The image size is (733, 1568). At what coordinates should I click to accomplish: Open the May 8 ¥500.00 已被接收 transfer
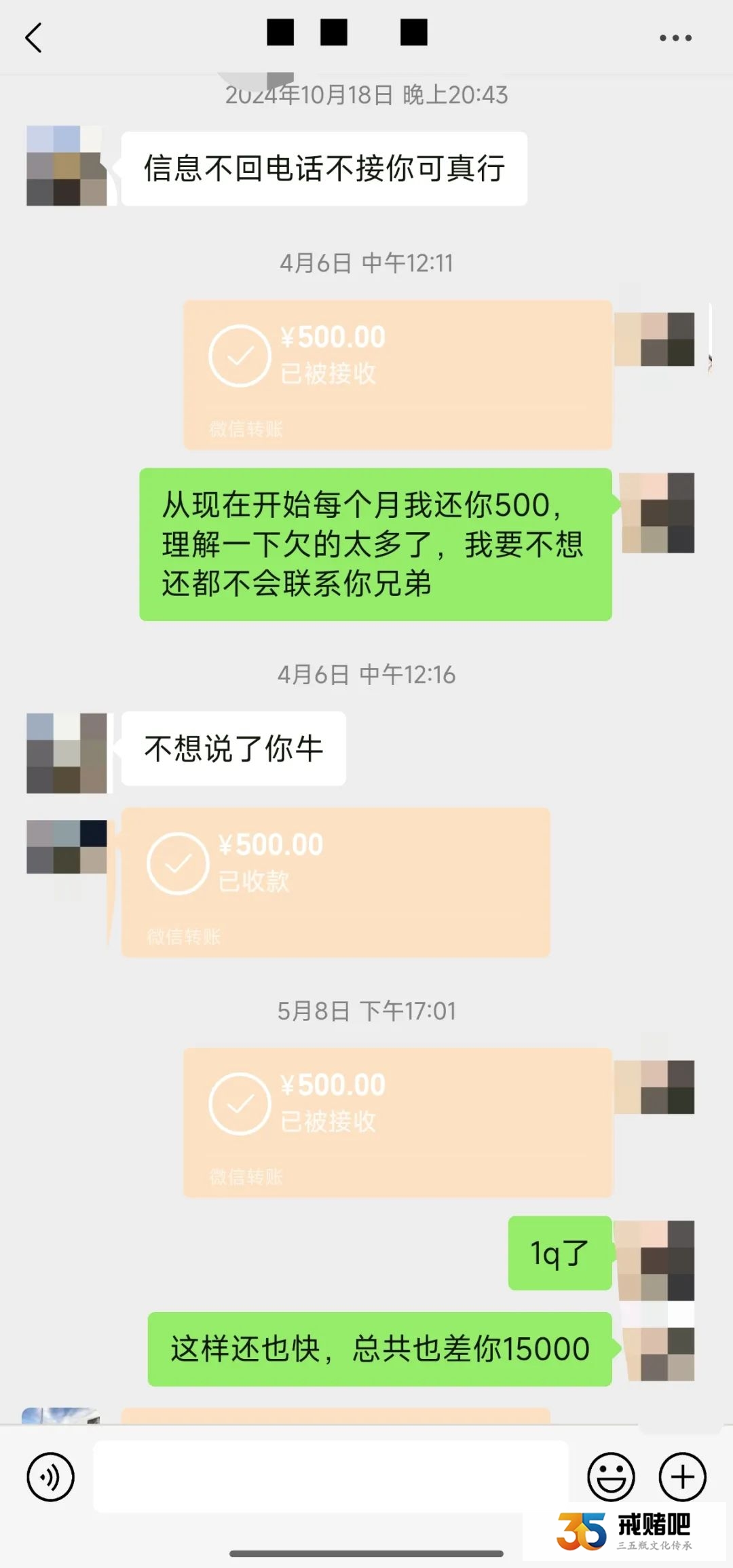click(x=398, y=1122)
